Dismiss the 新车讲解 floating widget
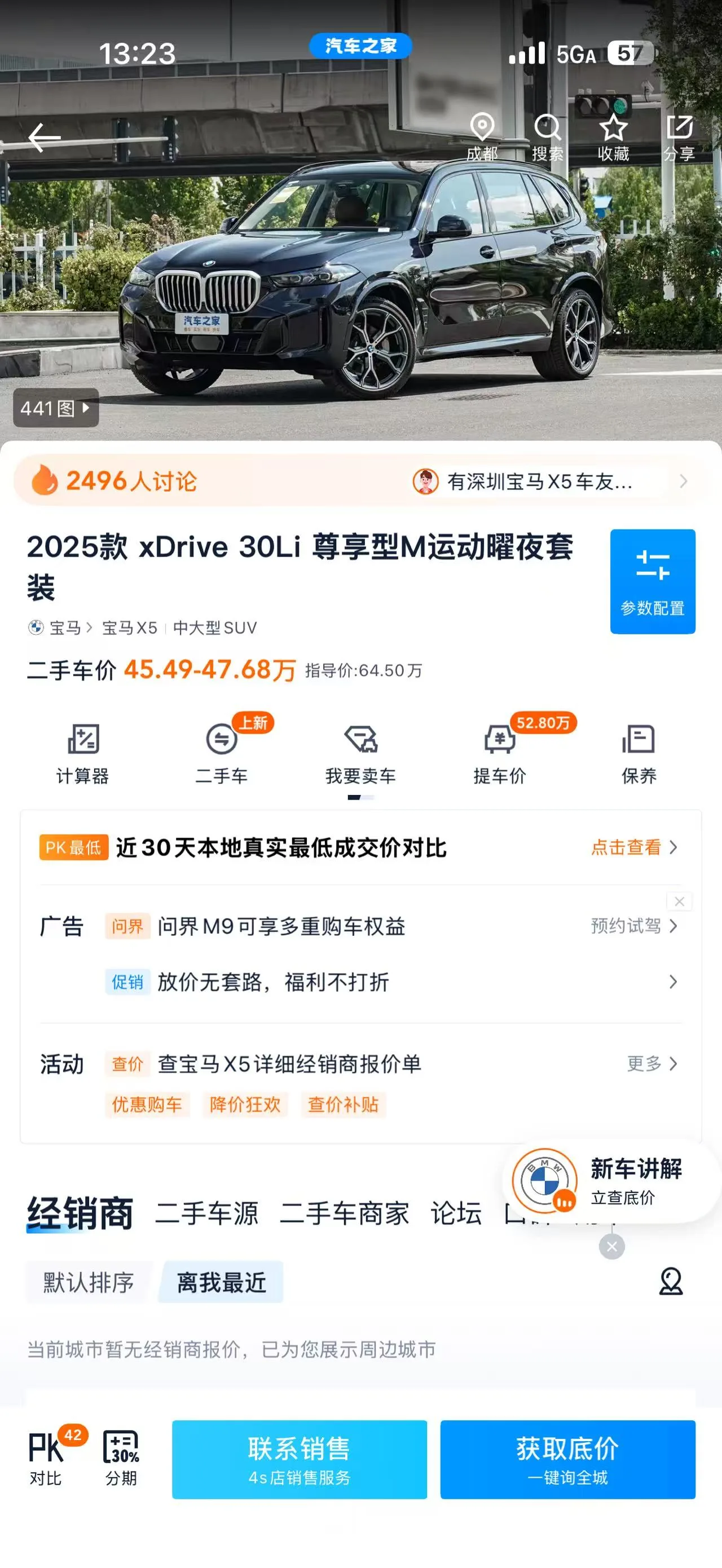The image size is (722, 1568). tap(612, 1247)
